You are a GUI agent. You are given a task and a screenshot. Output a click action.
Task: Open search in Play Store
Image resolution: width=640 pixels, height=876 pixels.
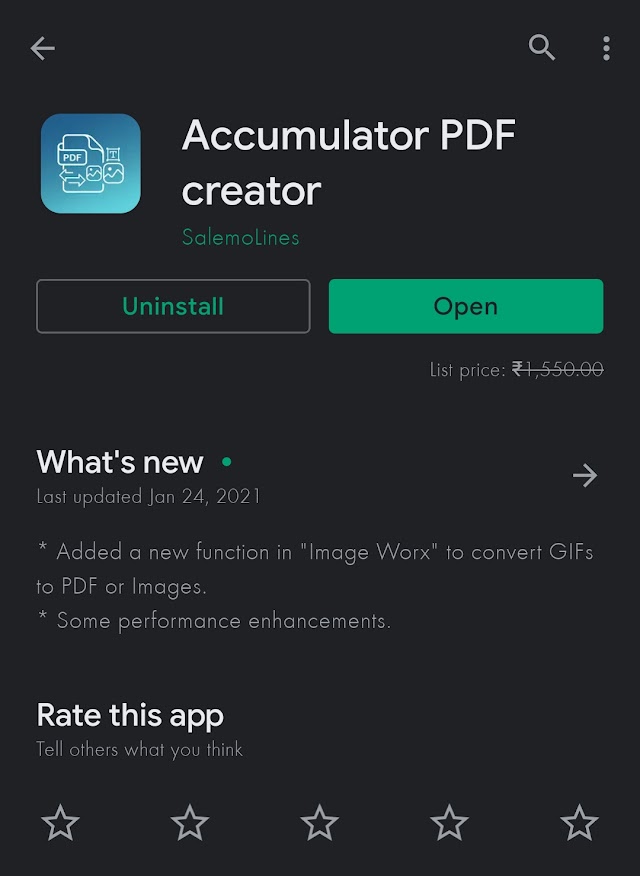click(541, 47)
